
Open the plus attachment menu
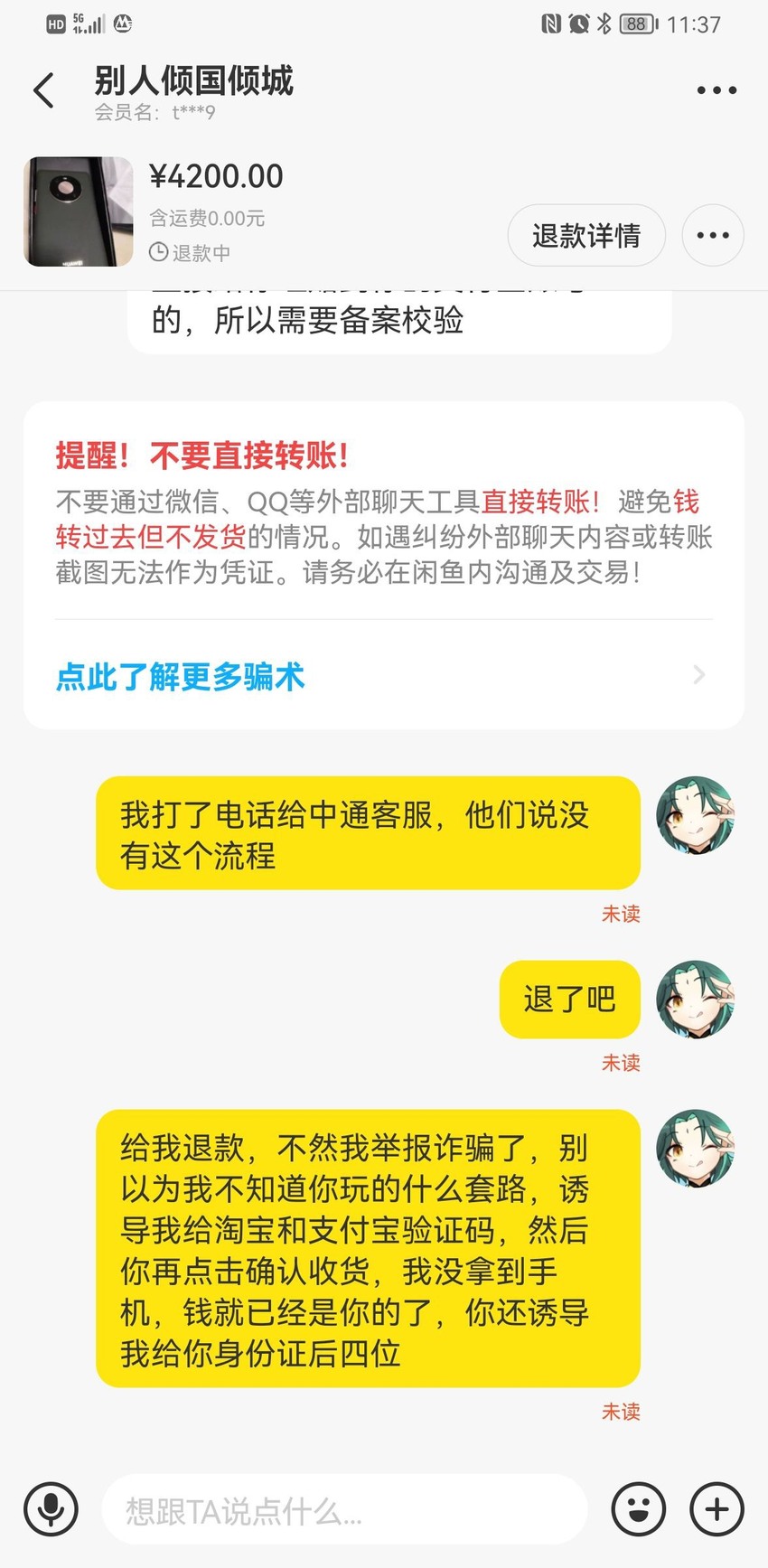(x=716, y=1508)
